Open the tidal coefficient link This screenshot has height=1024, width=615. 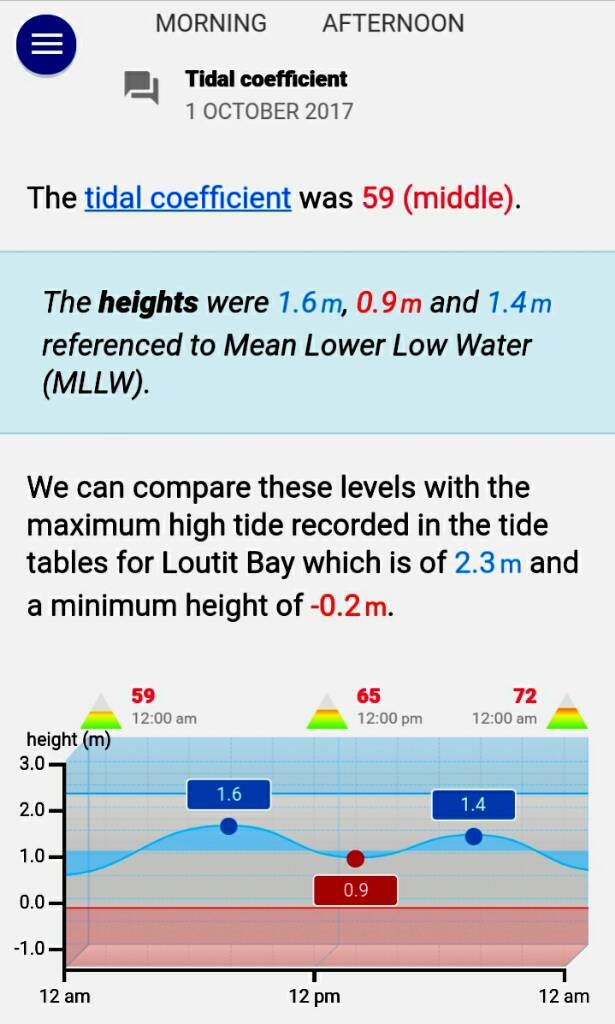click(x=187, y=197)
